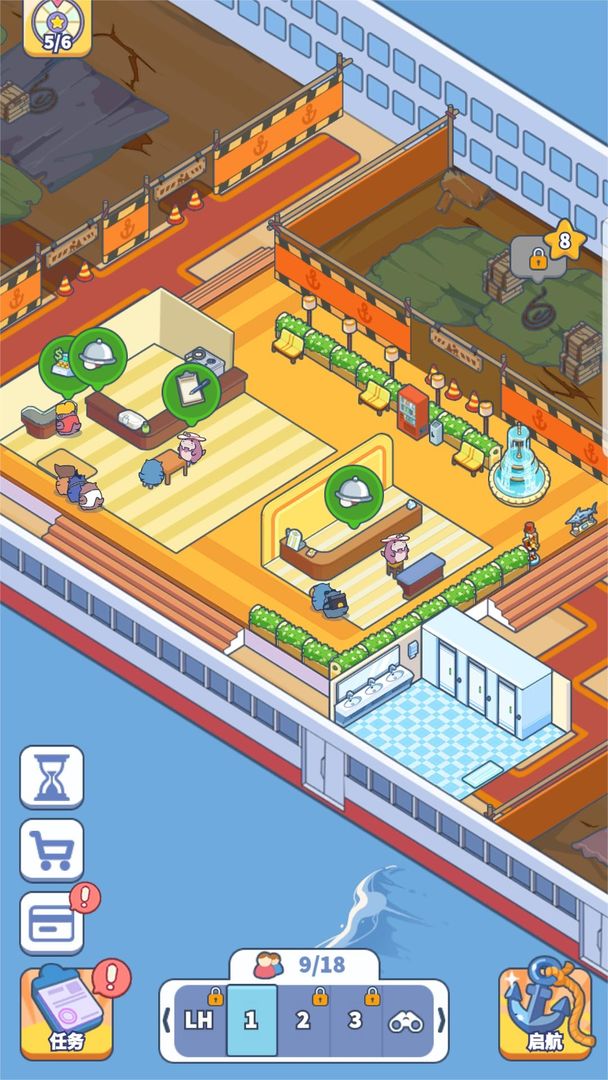Viewport: 608px width, 1080px height.
Task: Open the 任务 tasks panel
Action: (66, 1013)
